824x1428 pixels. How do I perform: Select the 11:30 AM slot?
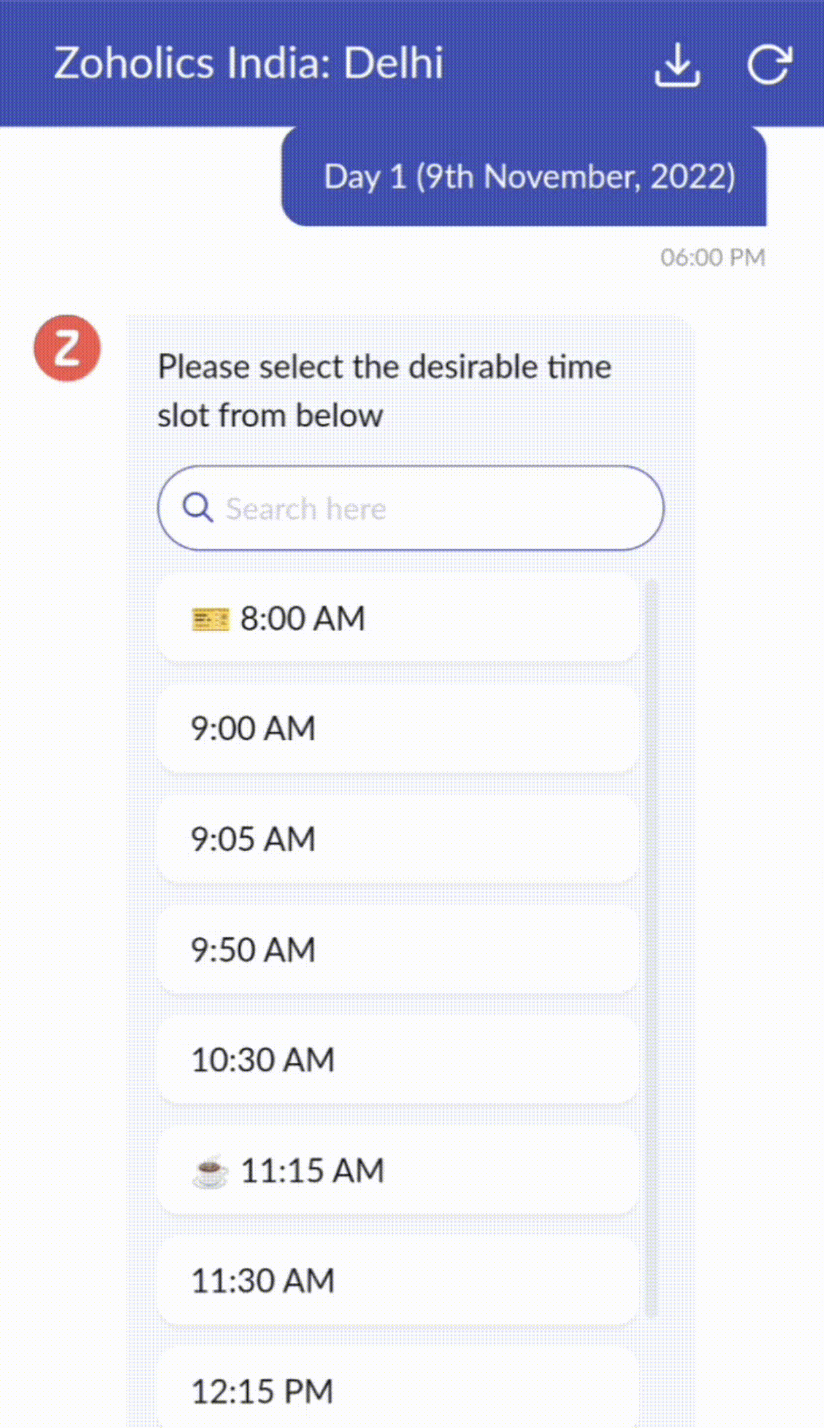click(x=398, y=1281)
